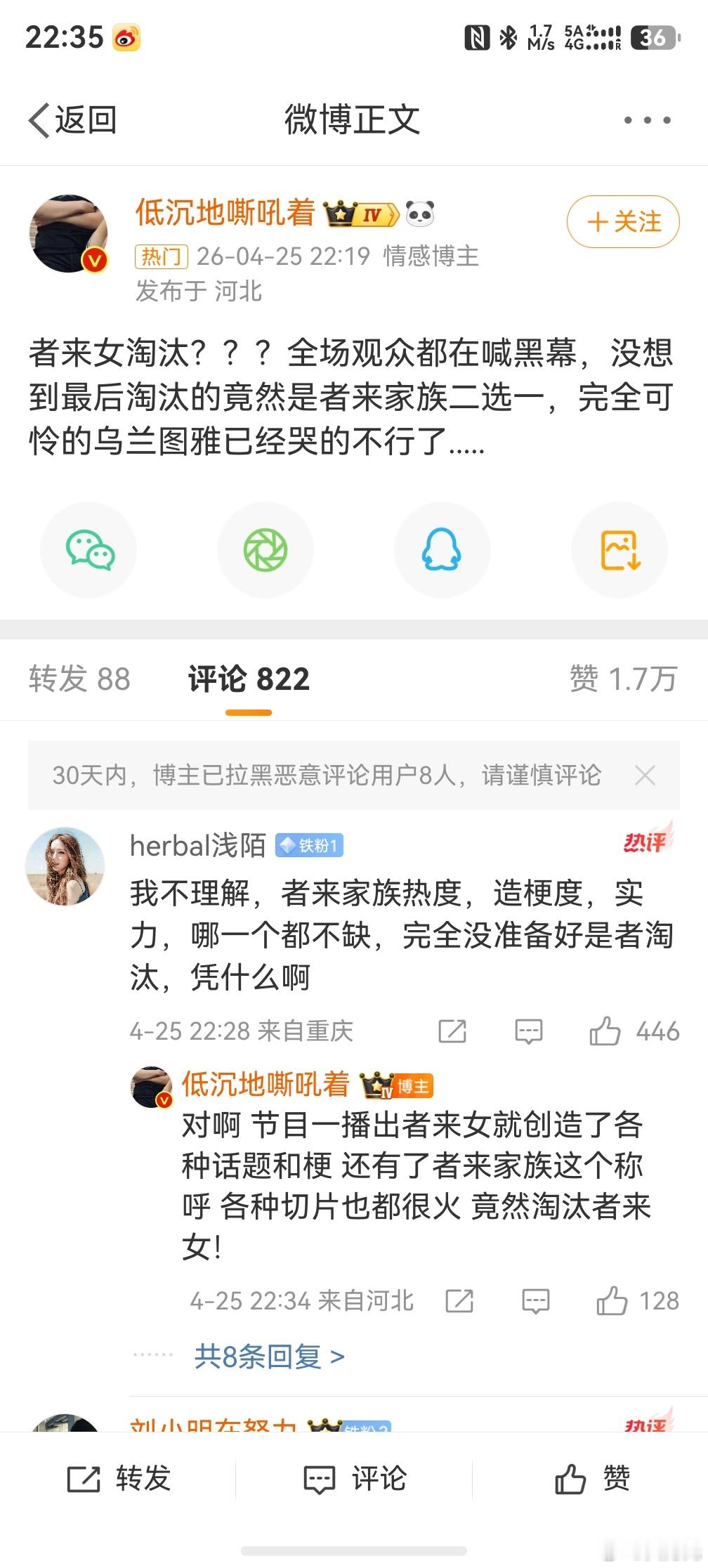This screenshot has width=708, height=1568.
Task: Tap the back arrow to return
Action: [42, 119]
